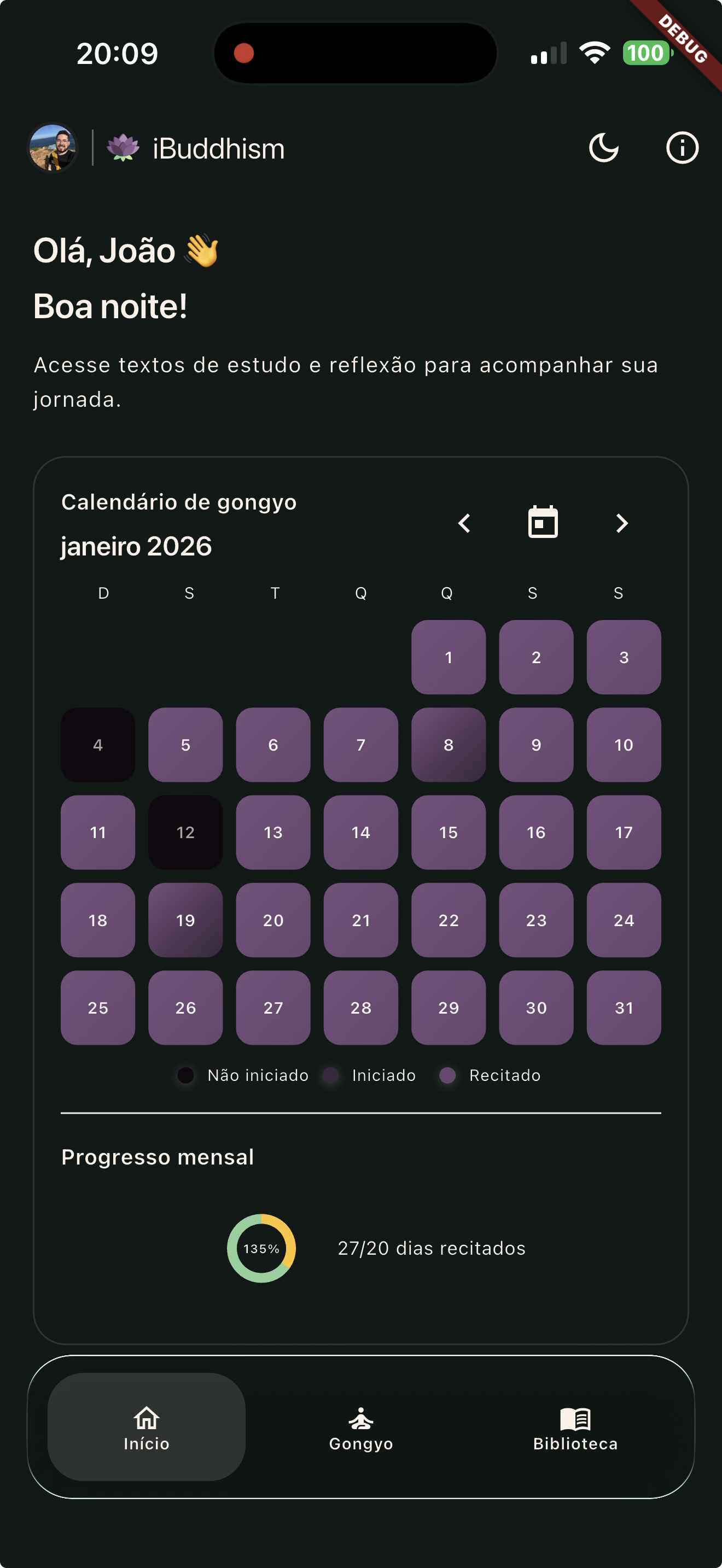Click the lotus flower logo
722x1568 pixels.
tap(123, 147)
